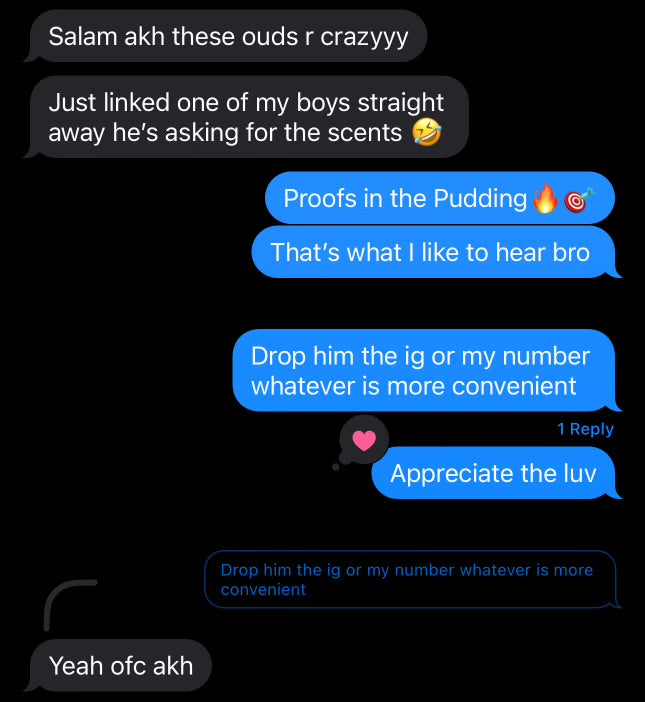Screen dimensions: 645x702
Task: Open the "1 Reply" thread link
Action: click(585, 429)
